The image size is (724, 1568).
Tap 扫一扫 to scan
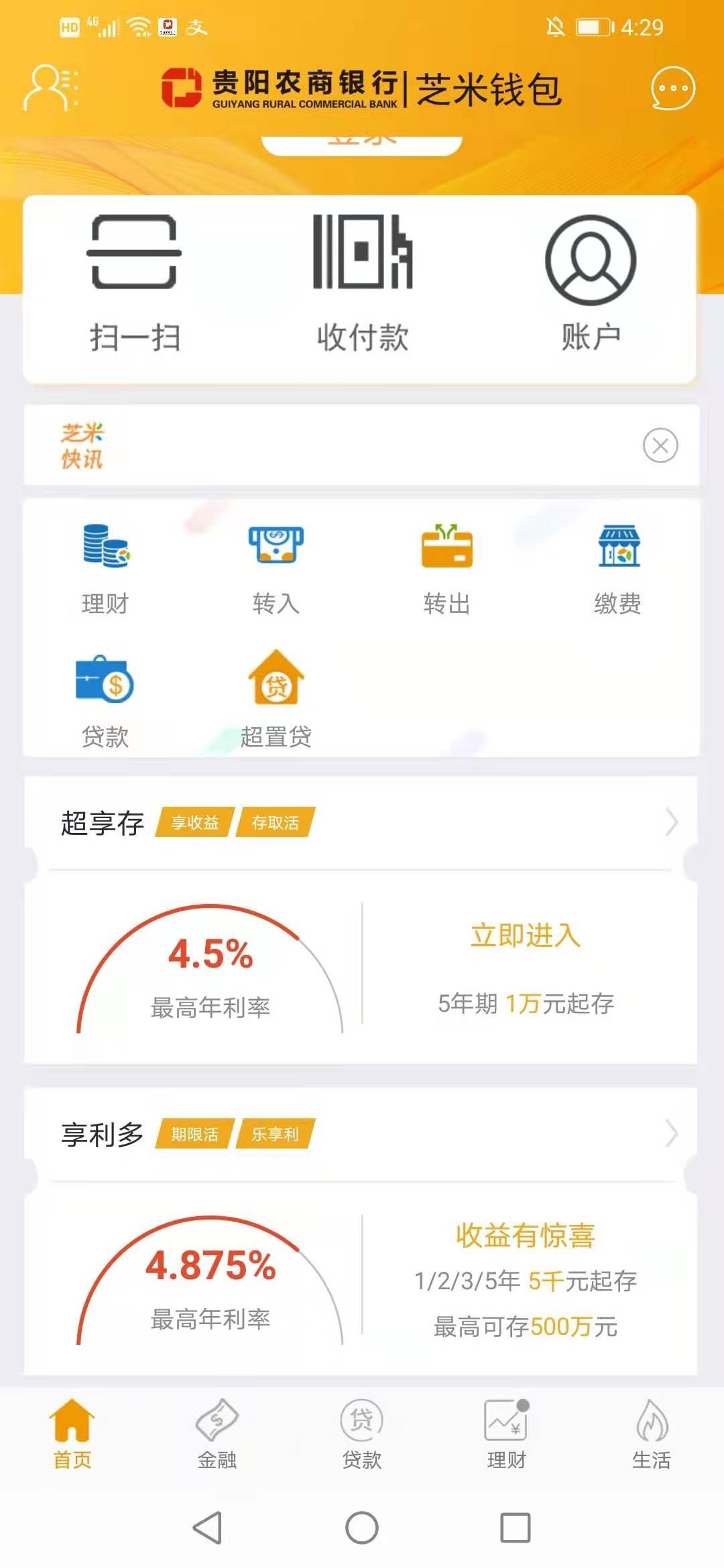coord(134,284)
